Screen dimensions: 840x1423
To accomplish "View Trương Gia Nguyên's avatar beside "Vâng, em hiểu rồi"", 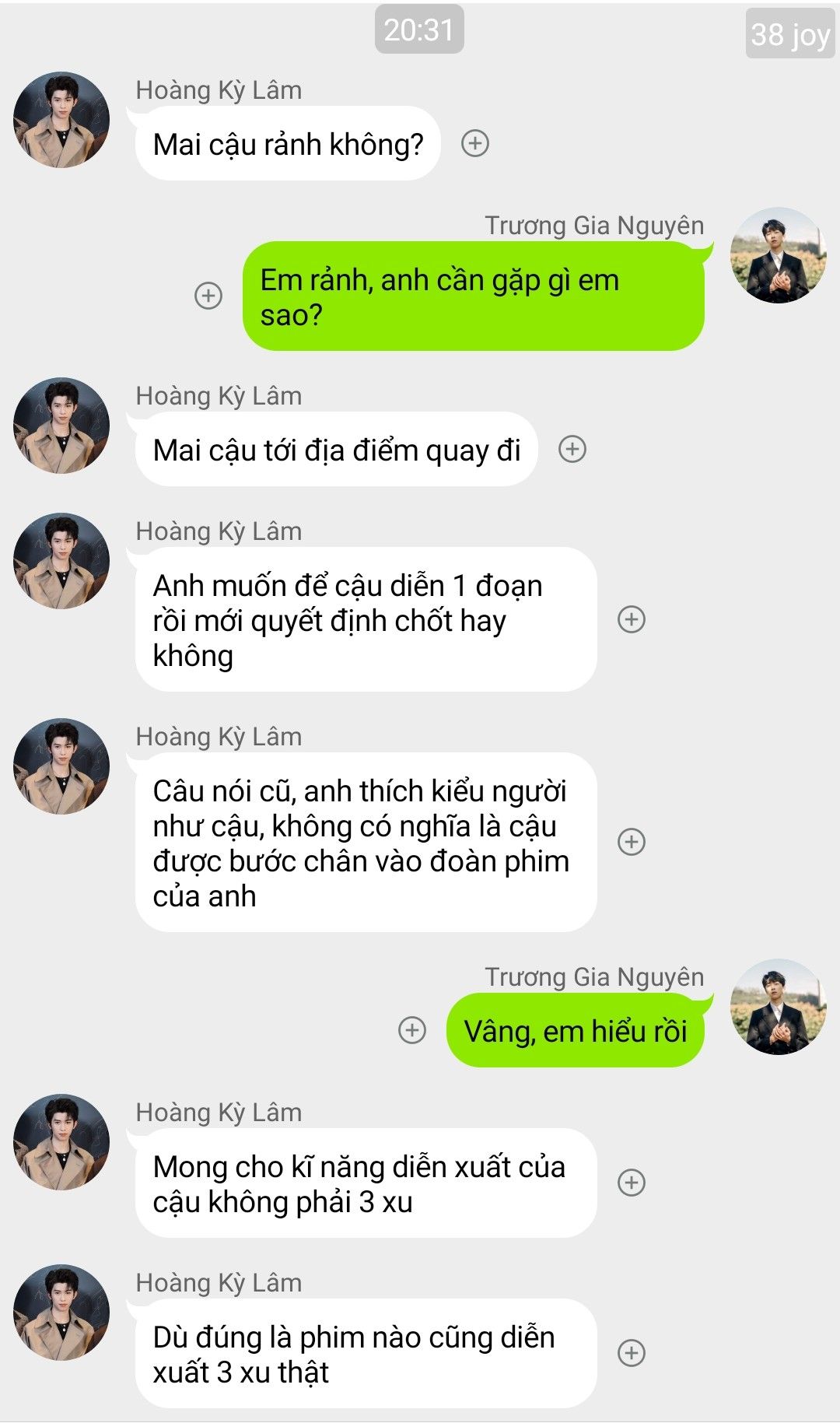I will coord(779,1007).
